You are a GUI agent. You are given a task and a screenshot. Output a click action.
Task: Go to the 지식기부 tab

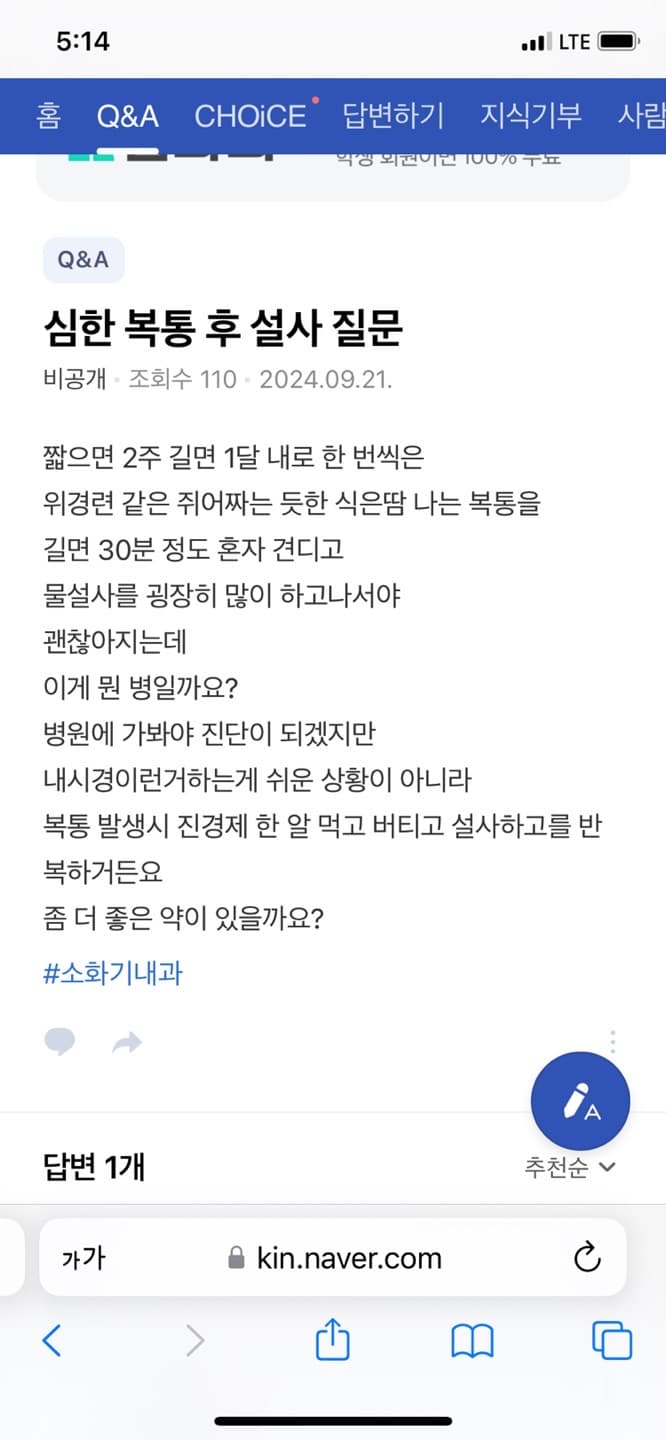530,116
